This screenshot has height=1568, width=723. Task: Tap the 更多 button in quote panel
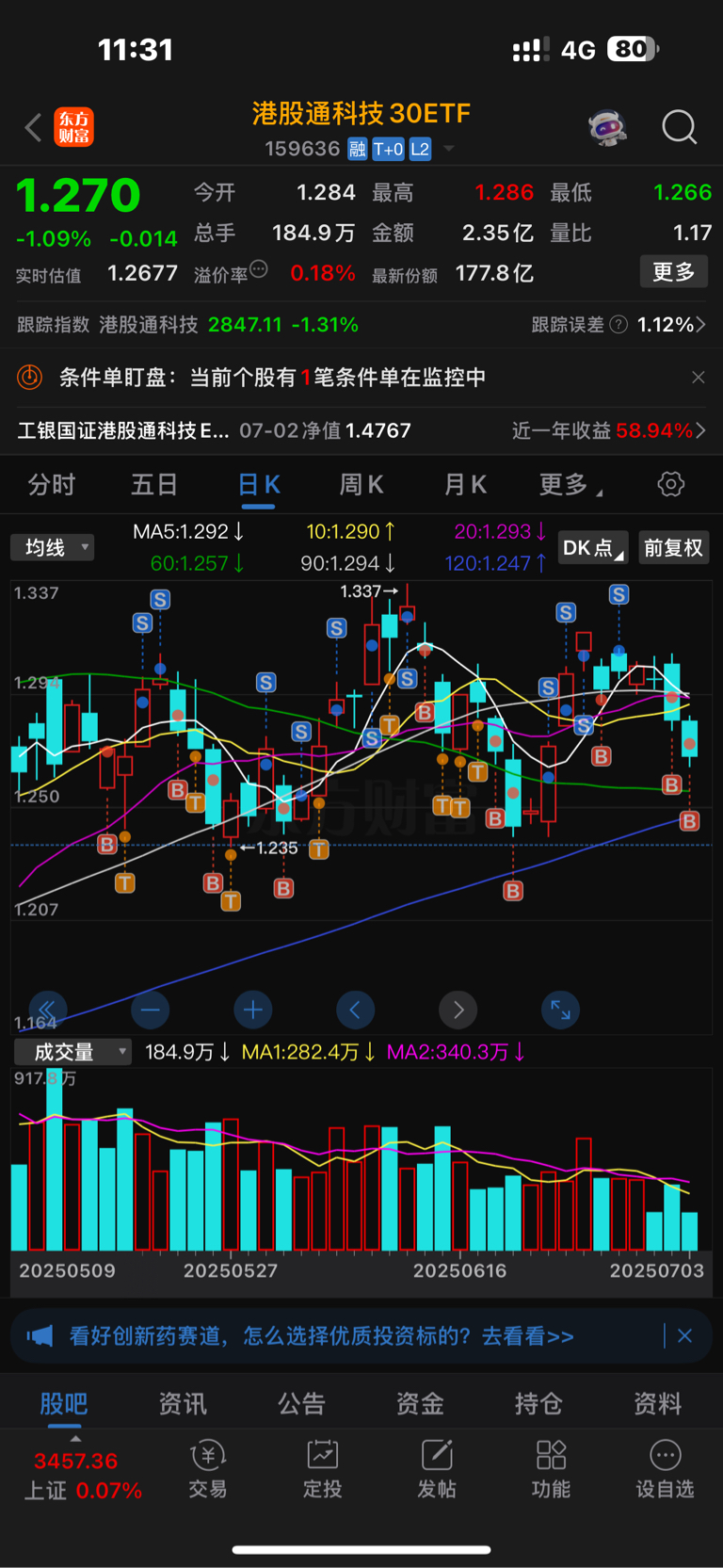point(674,271)
